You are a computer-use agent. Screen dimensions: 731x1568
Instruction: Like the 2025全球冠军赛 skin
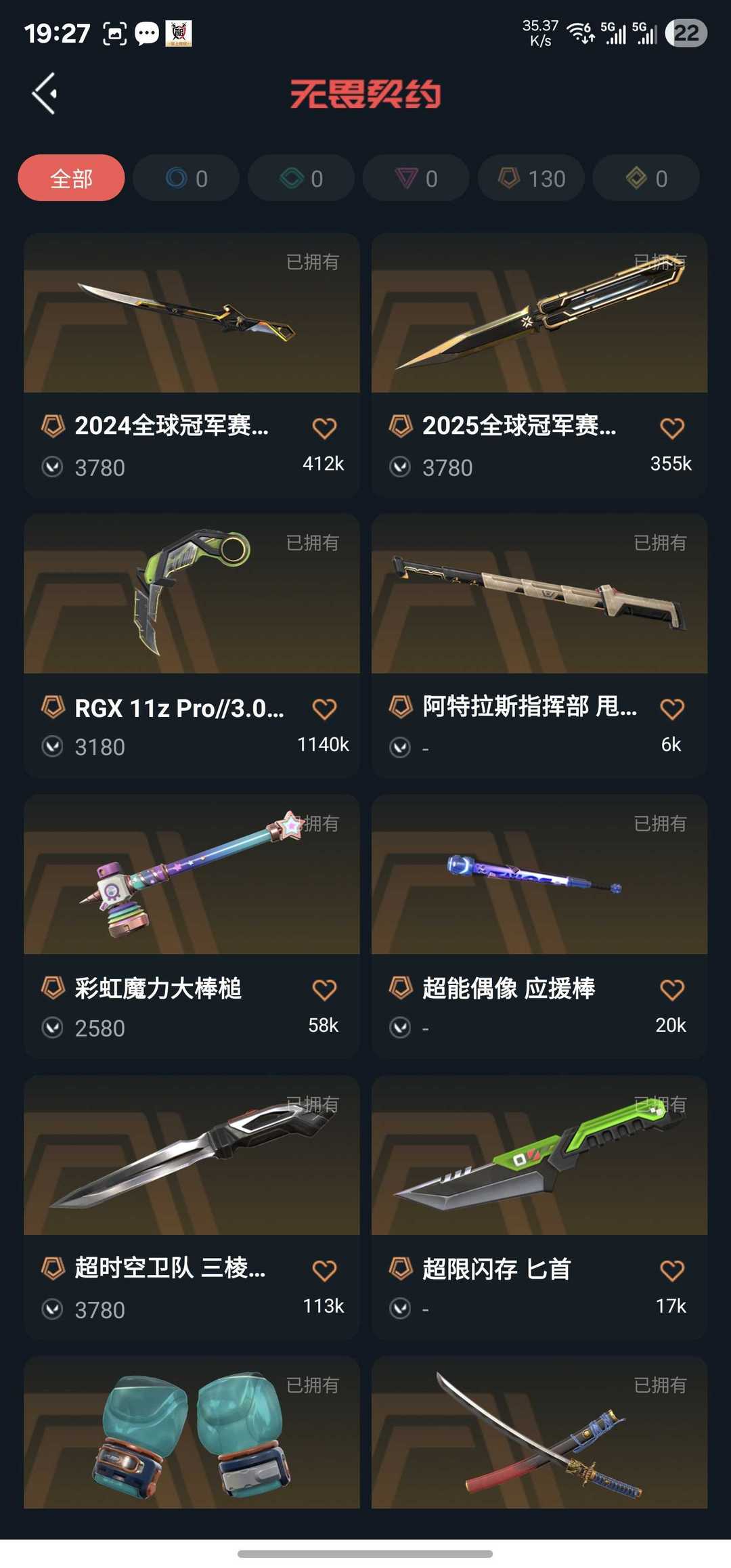click(x=671, y=428)
